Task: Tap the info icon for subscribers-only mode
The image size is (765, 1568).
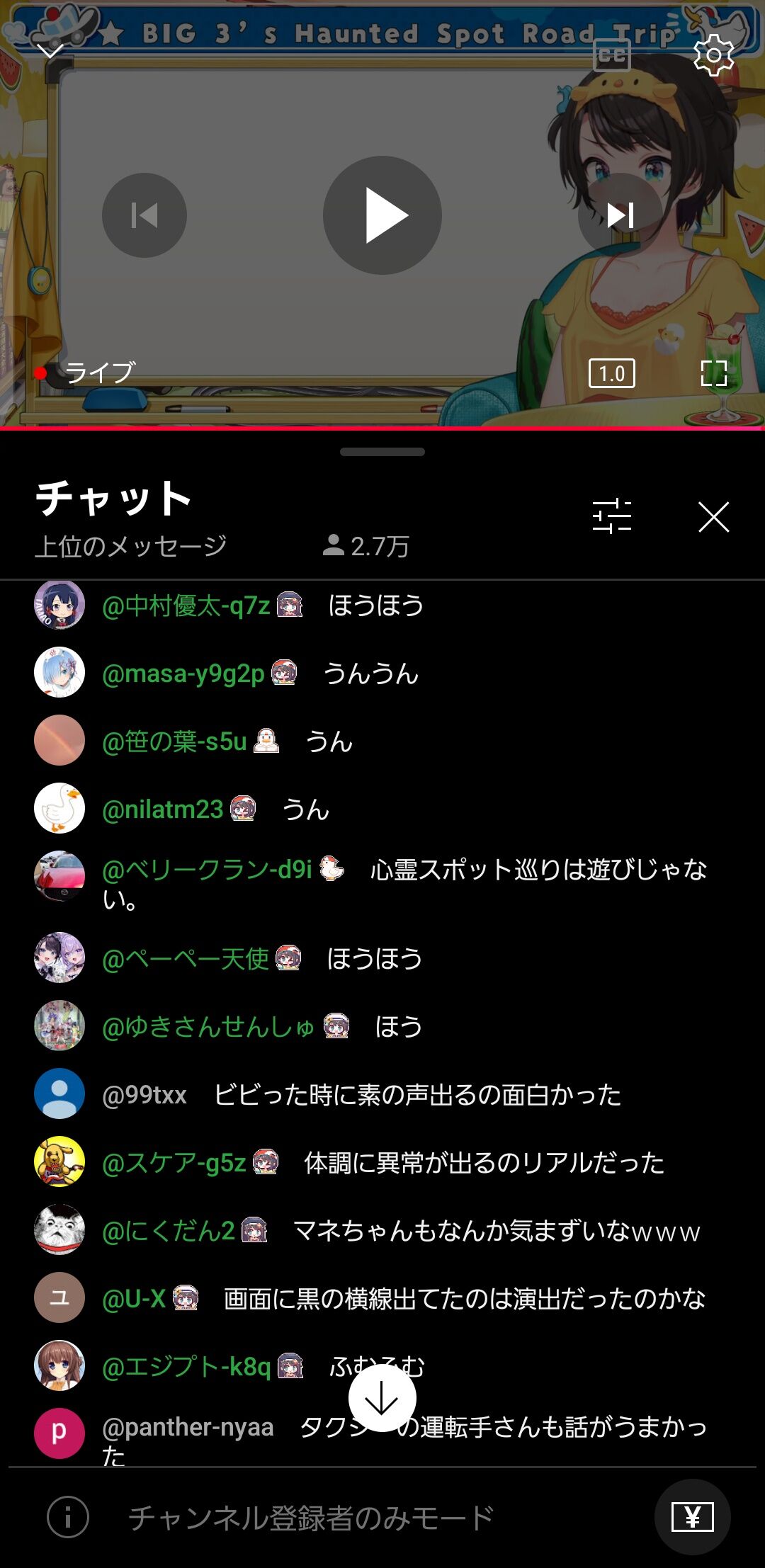Action: coord(68,1517)
